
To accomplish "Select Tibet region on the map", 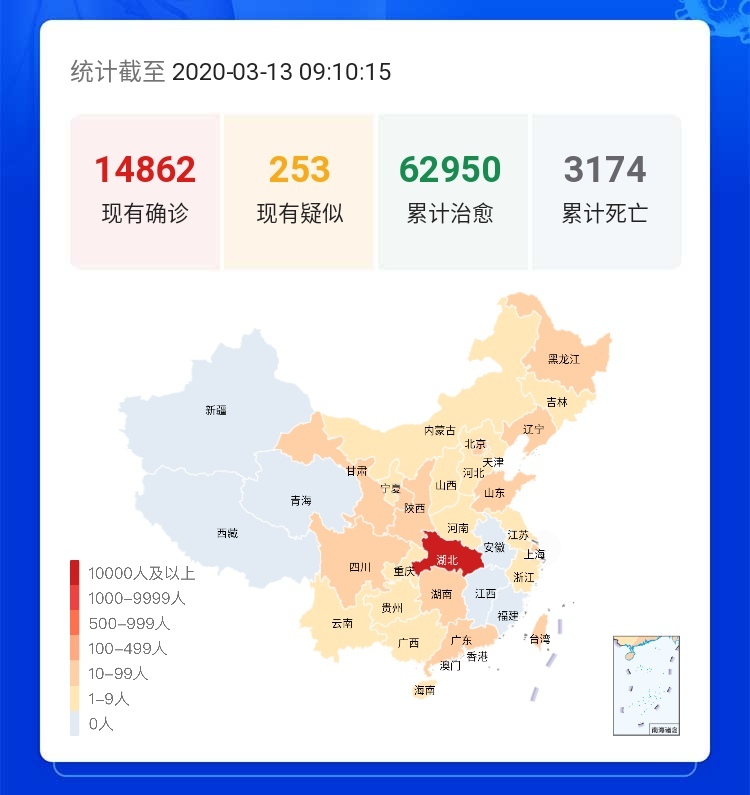I will (x=227, y=533).
